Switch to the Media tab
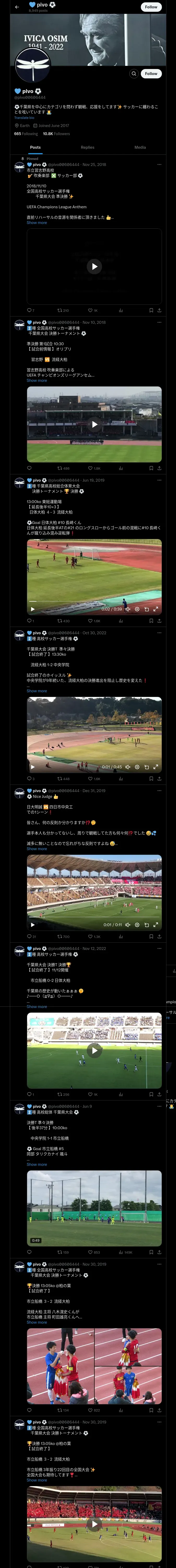Screen dimensions: 176x1568 pyautogui.click(x=140, y=147)
